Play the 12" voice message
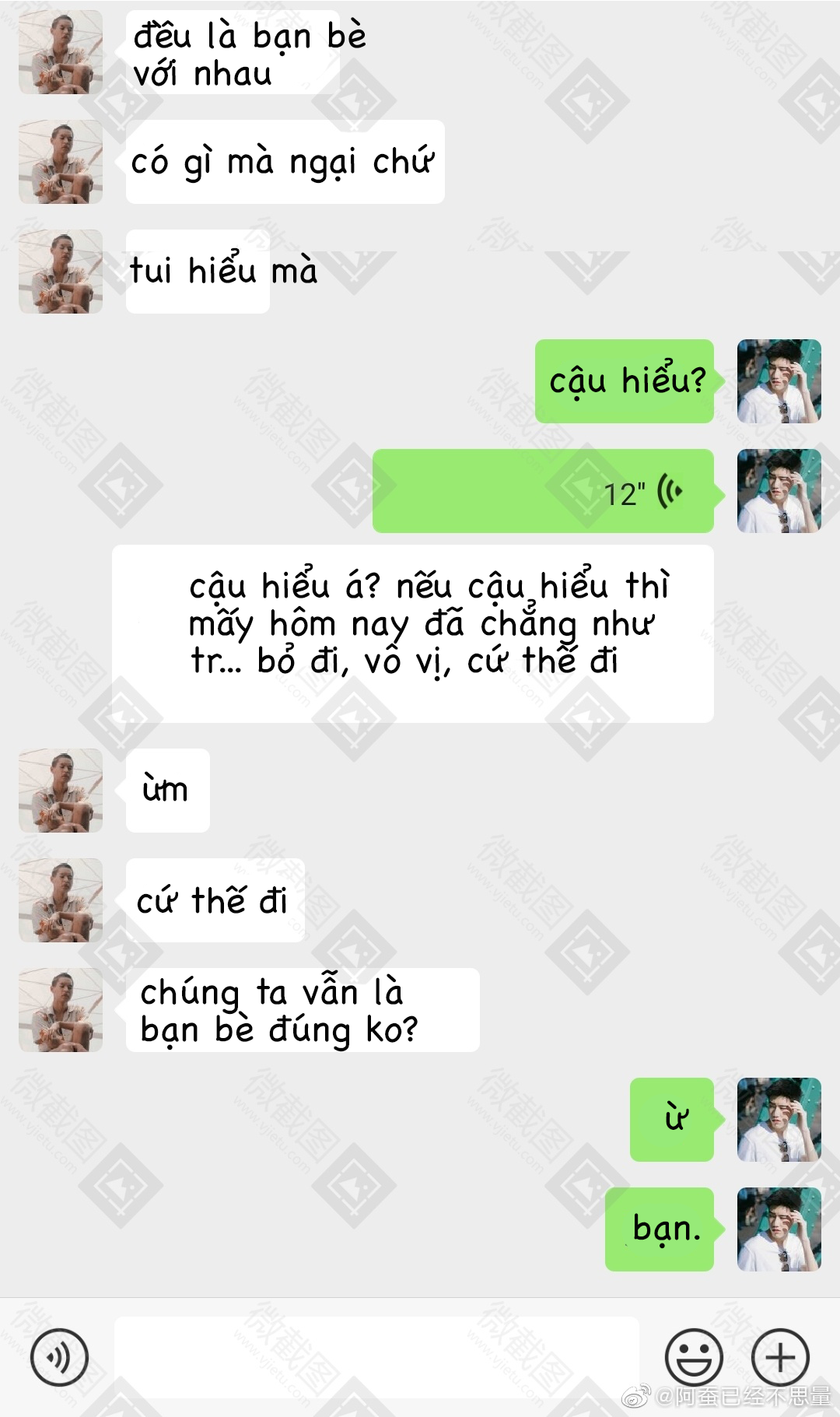Screen dimensions: 840x1417 (x=543, y=491)
